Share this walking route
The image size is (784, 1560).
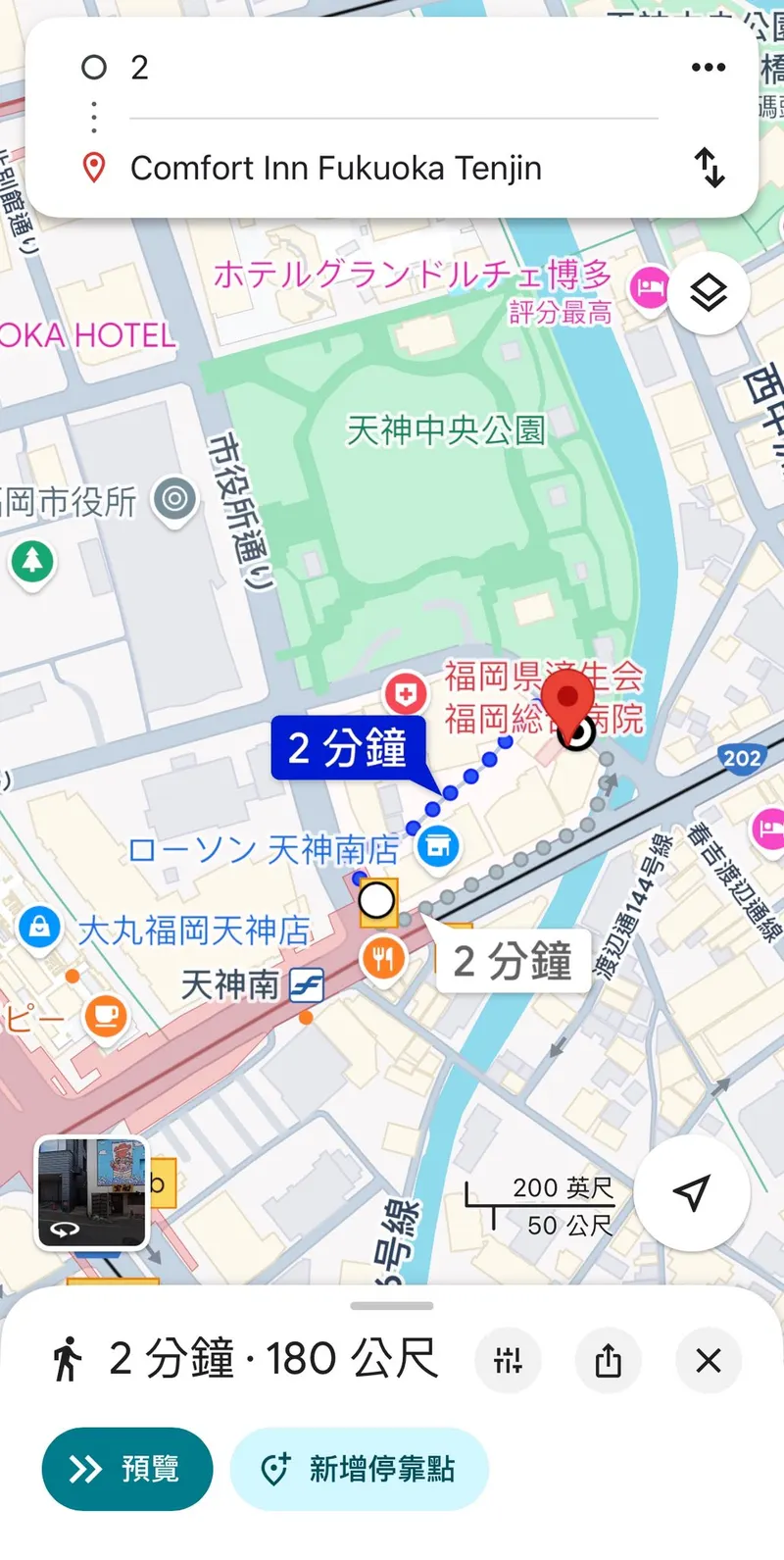609,1361
